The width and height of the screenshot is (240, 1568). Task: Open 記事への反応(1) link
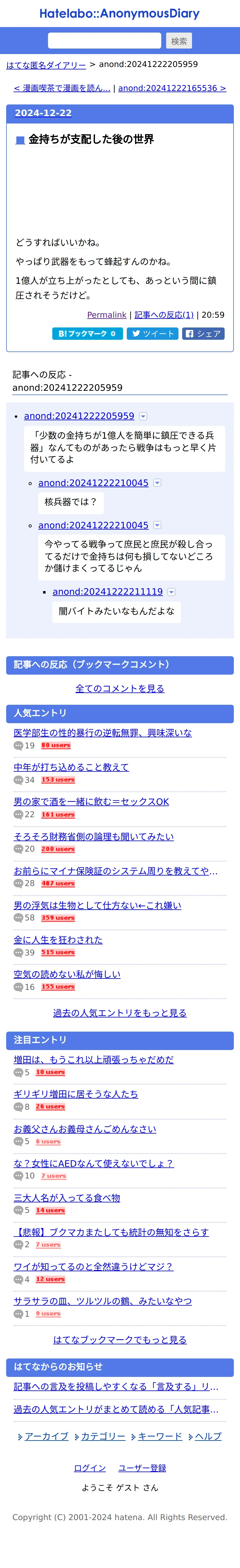coord(164,315)
